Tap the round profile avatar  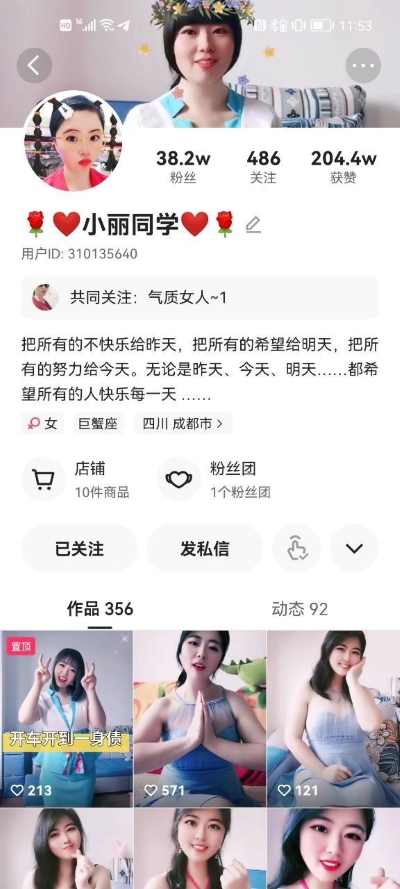73,141
